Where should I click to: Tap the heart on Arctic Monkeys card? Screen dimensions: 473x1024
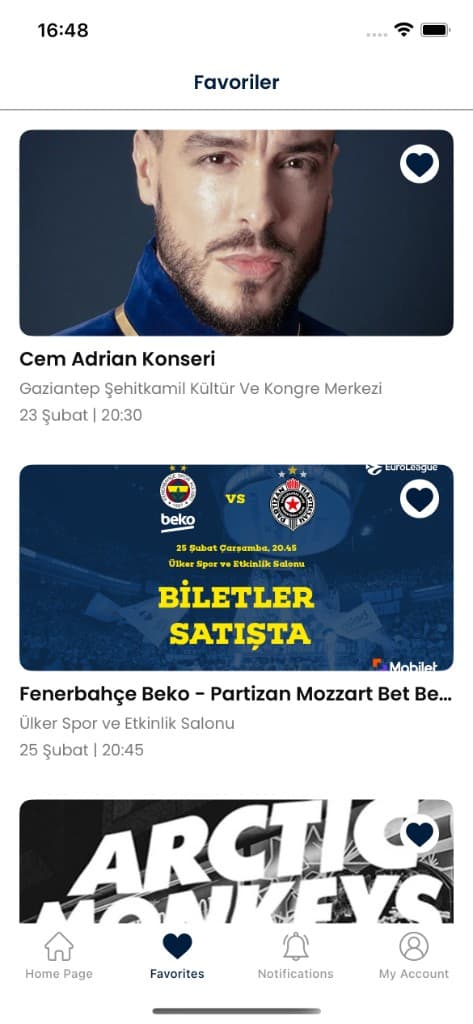click(419, 833)
